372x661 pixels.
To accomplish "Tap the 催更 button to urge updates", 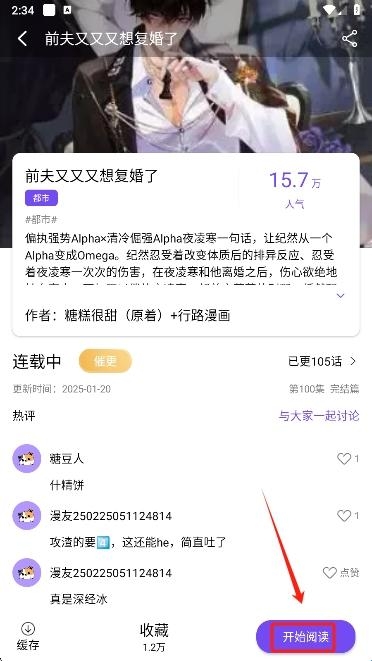I will [x=105, y=361].
